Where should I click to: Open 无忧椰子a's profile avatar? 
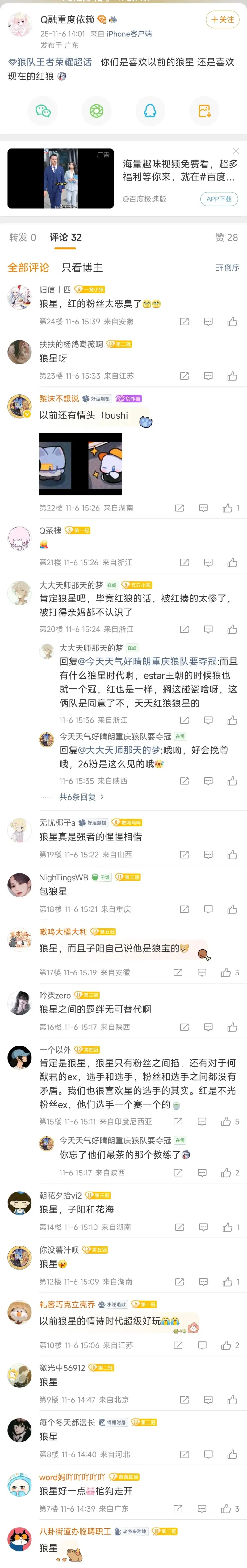(x=19, y=830)
